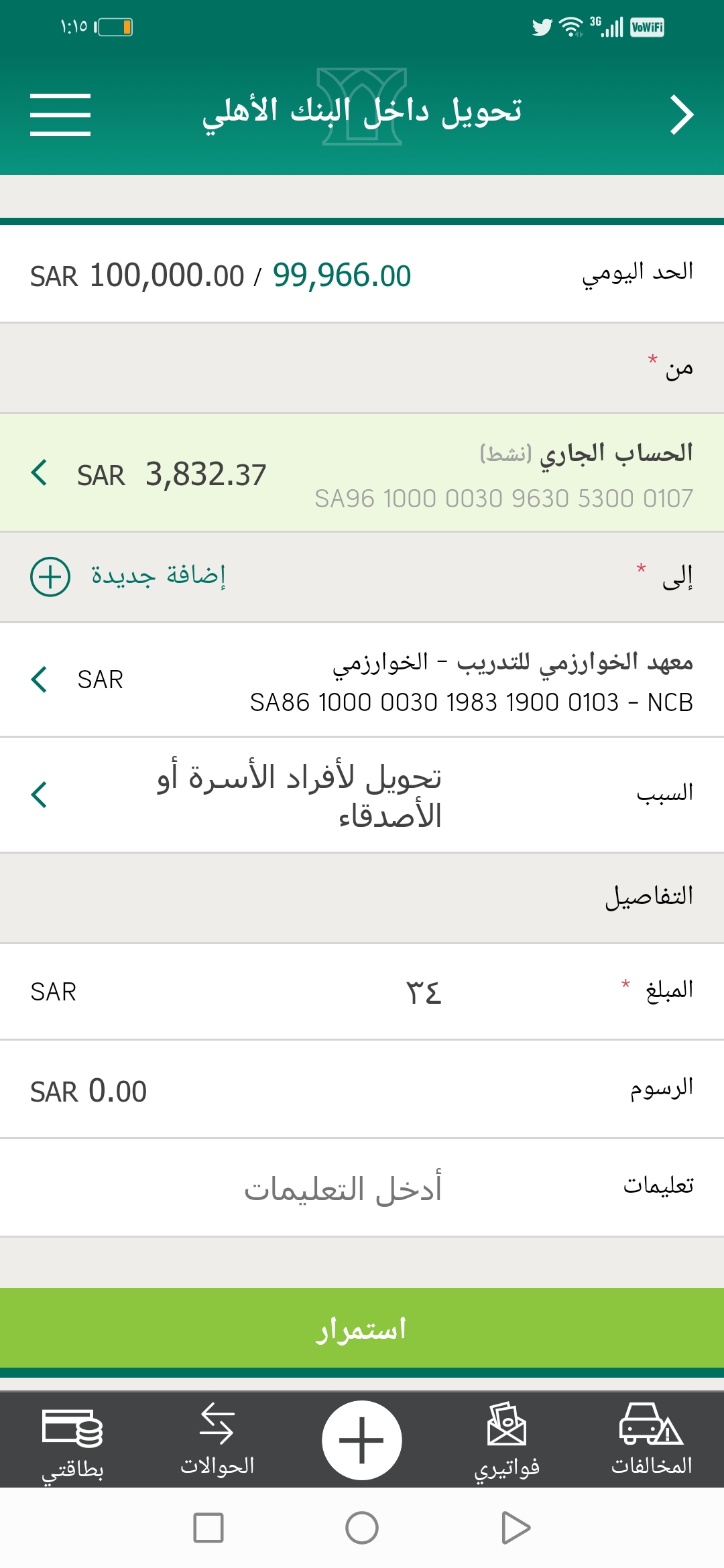Add a new beneficiary via إضافة جديدة

[127, 576]
